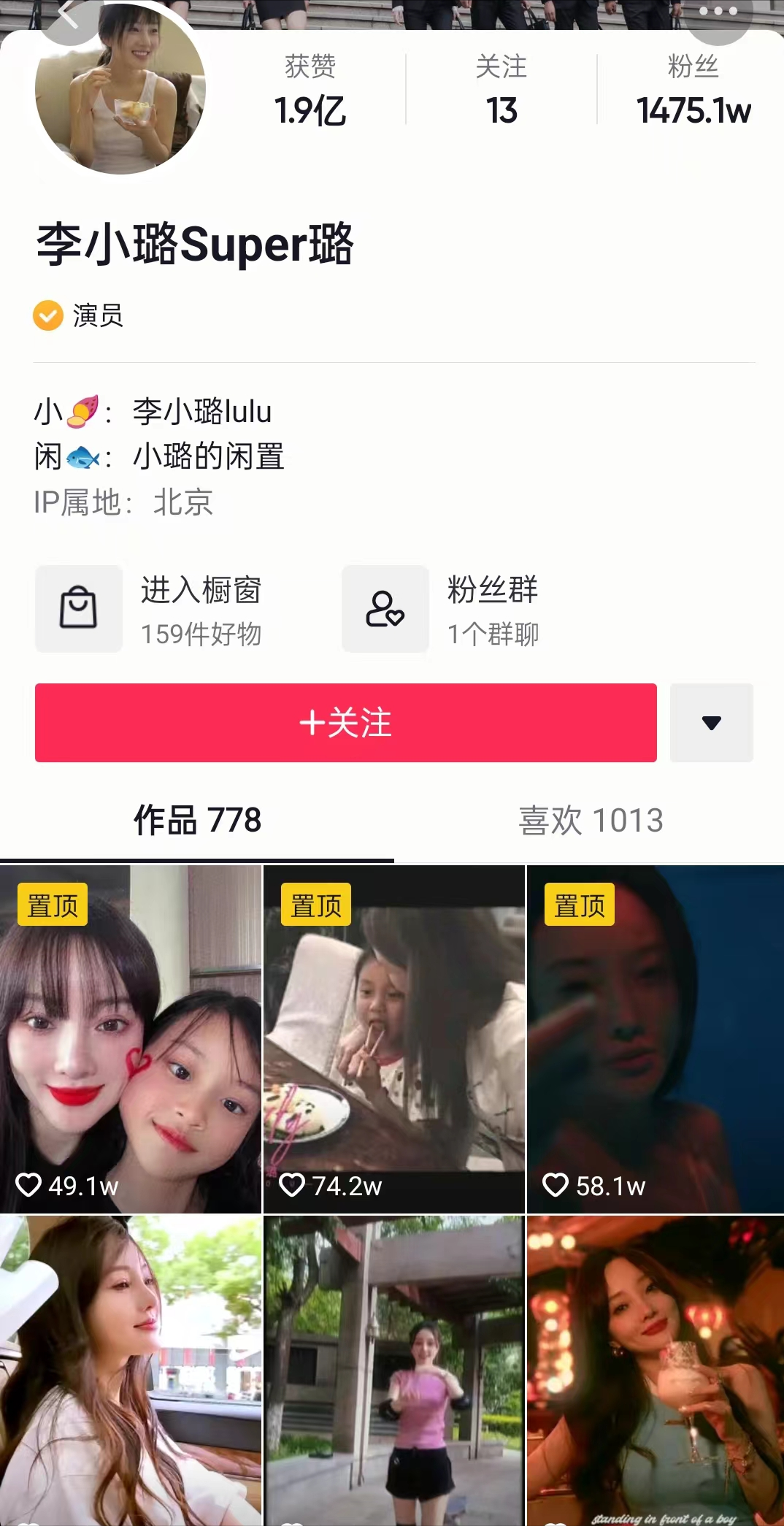
Task: Play the video of woman holding cocktail
Action: tap(656, 1370)
